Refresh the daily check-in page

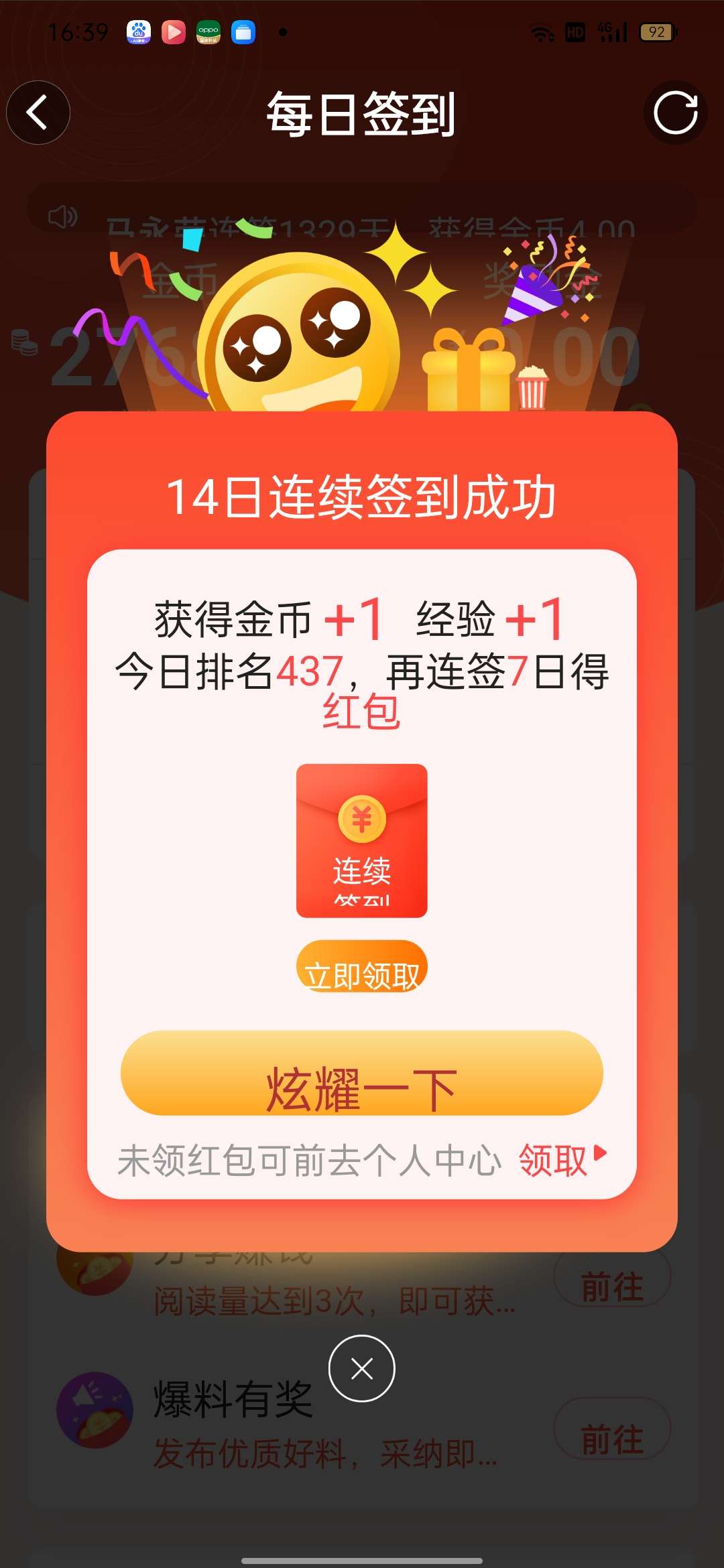pyautogui.click(x=675, y=113)
